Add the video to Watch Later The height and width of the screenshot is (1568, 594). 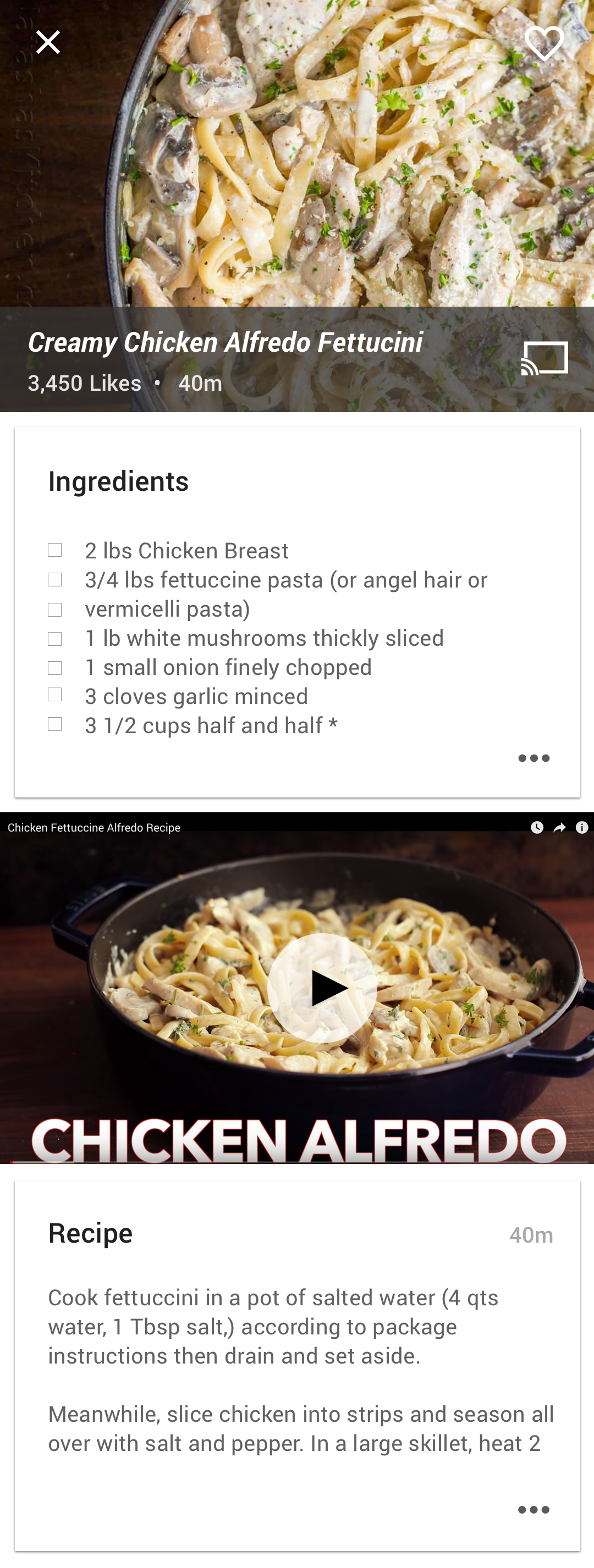537,827
